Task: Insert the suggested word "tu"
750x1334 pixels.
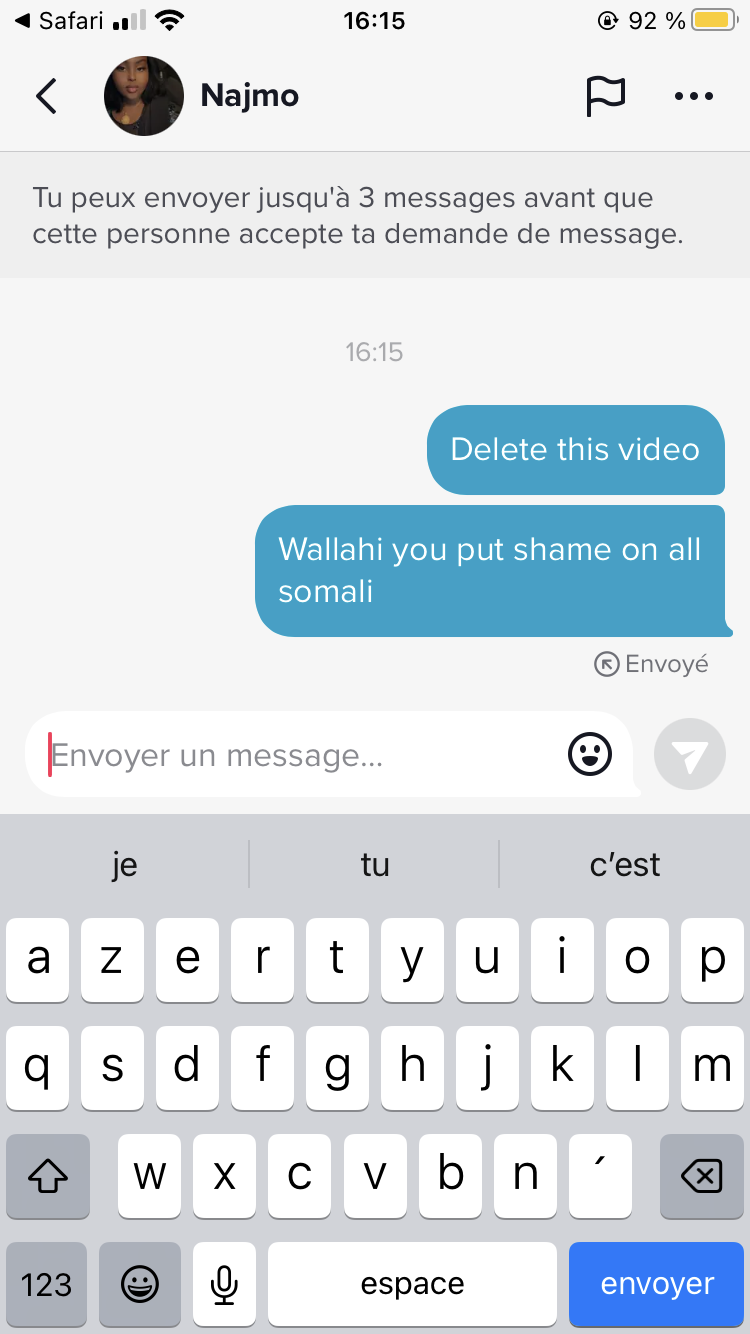Action: coord(375,864)
